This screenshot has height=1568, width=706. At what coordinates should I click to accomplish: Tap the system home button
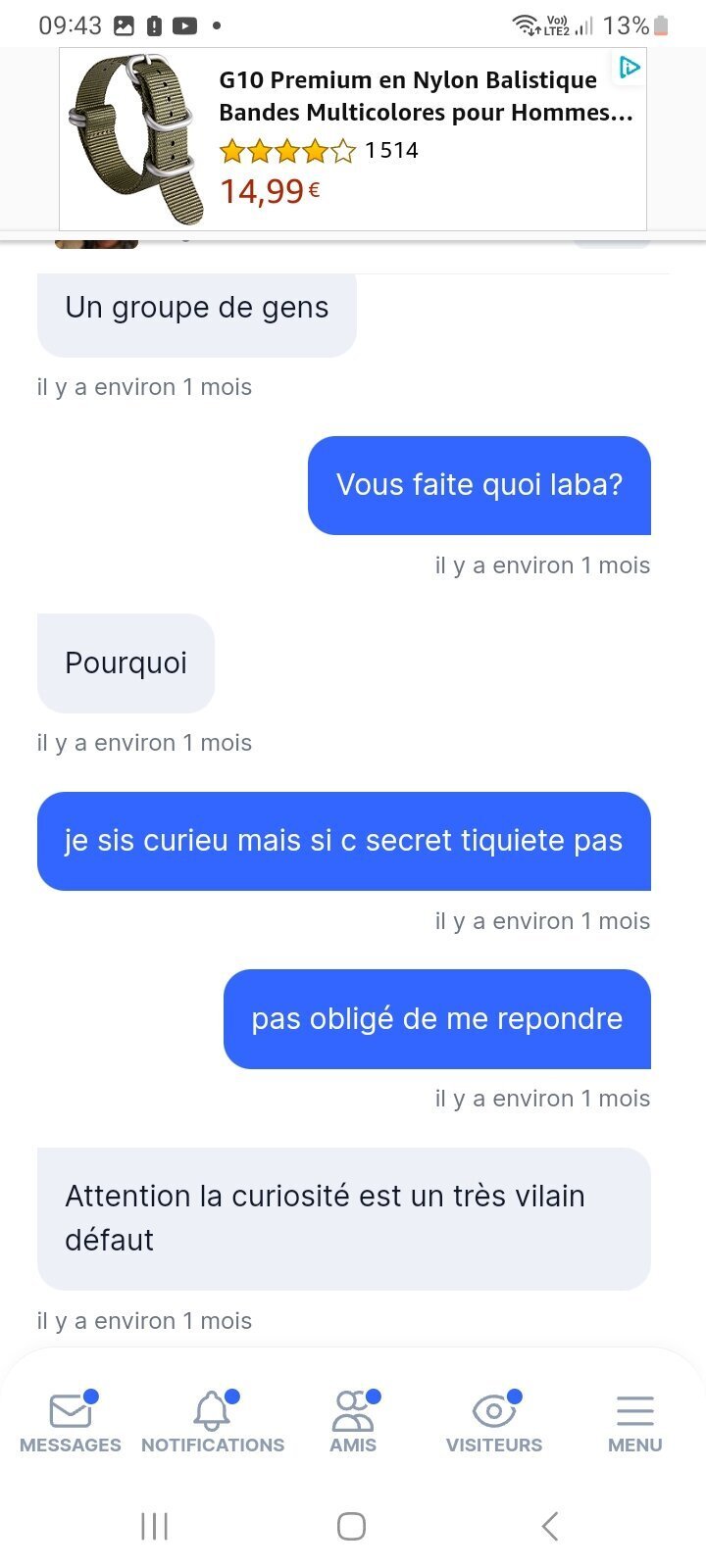[x=351, y=1526]
